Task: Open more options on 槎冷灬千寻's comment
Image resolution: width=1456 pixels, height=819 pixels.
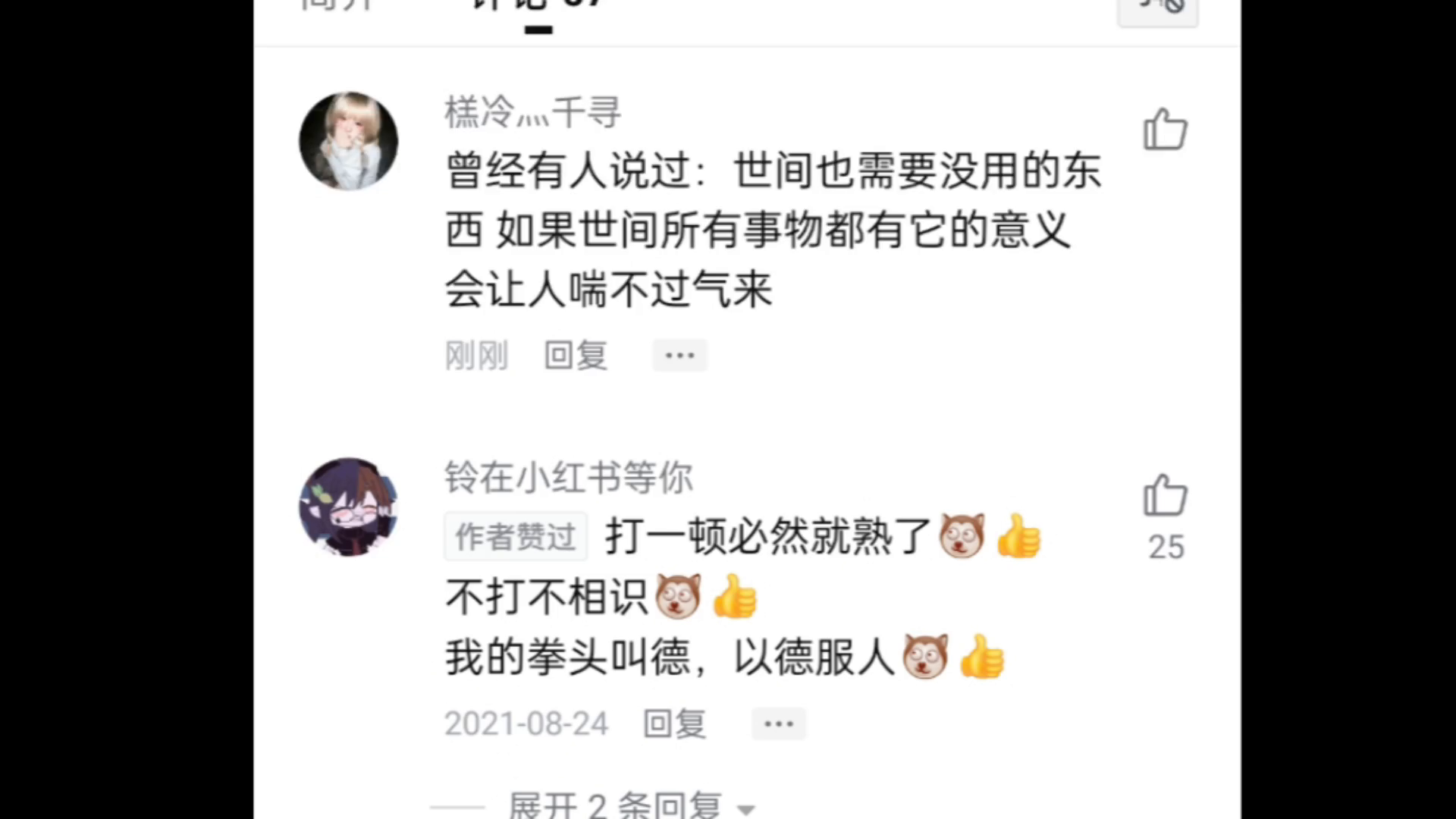Action: tap(679, 355)
